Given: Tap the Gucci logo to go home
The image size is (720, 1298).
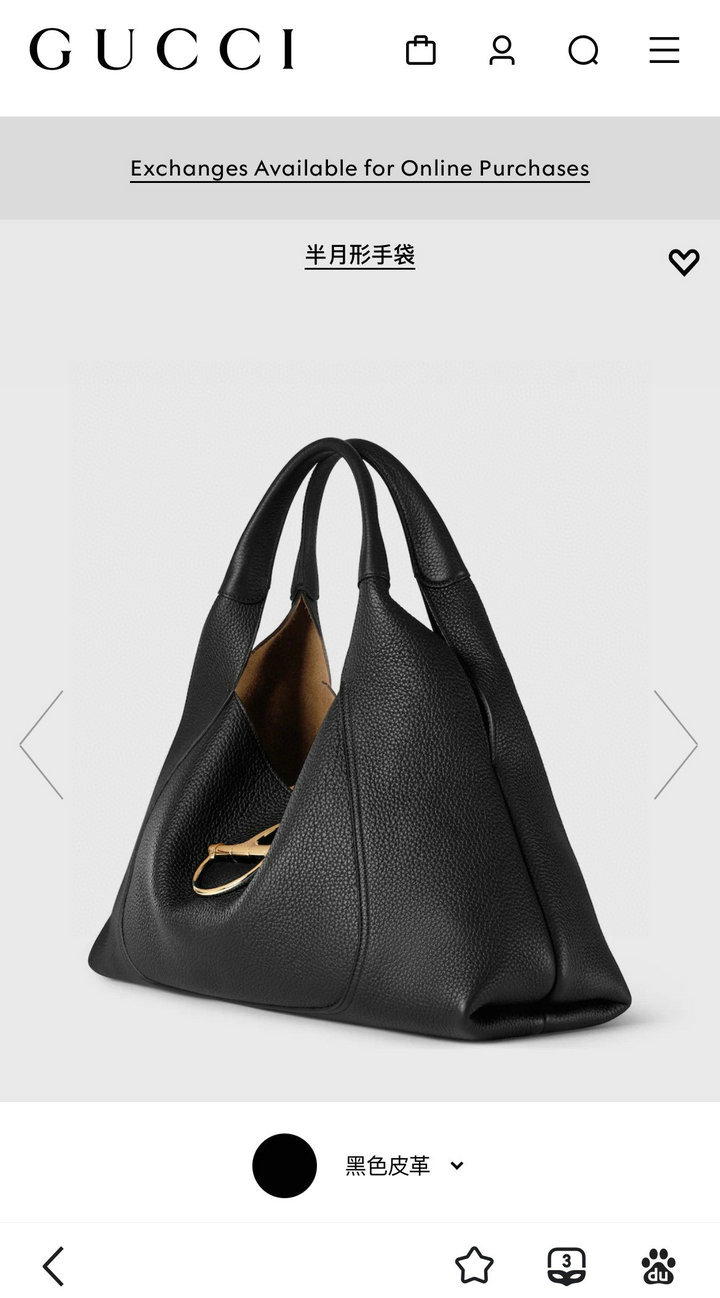Looking at the screenshot, I should (x=162, y=50).
